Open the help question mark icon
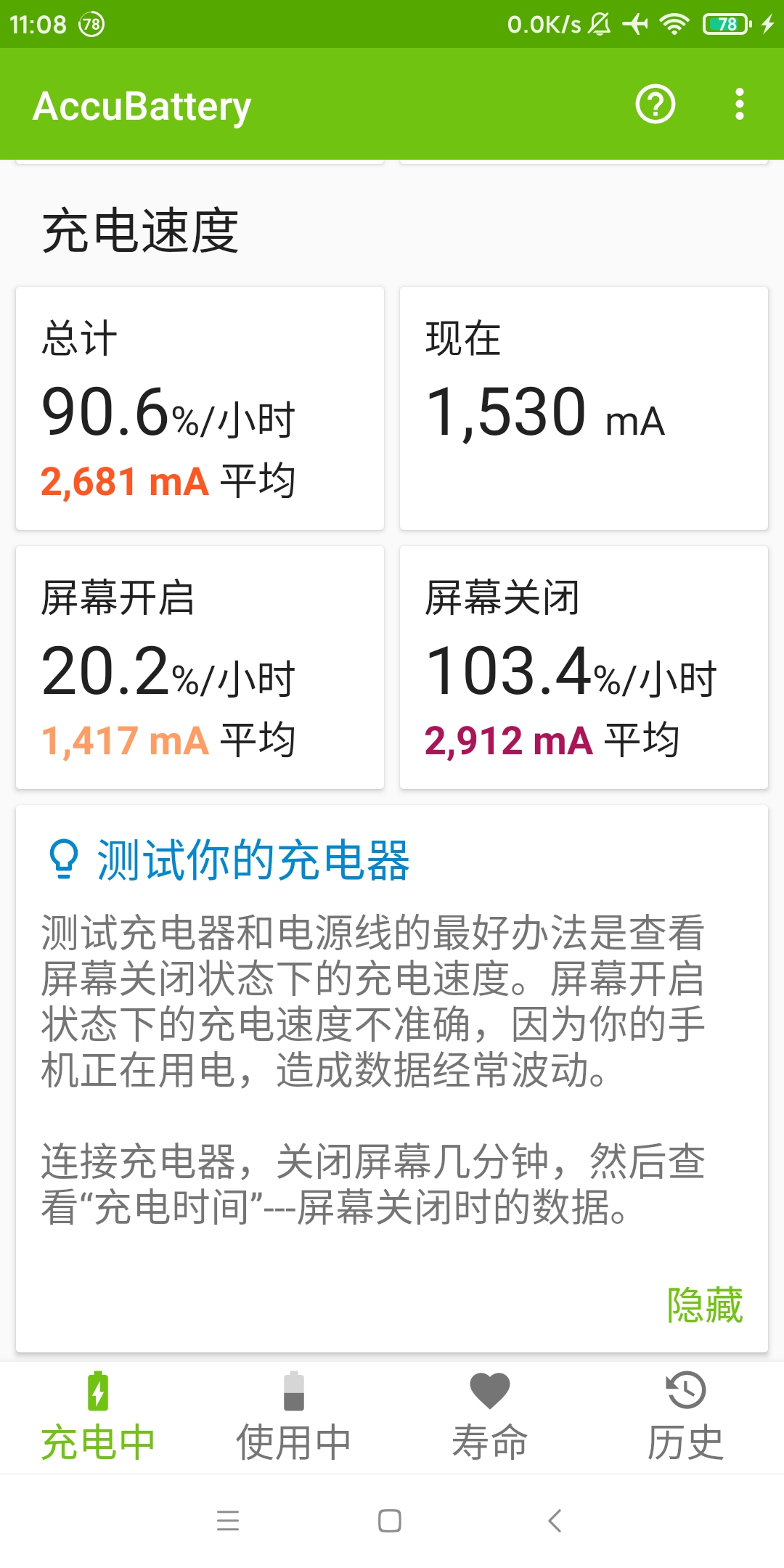This screenshot has height=1568, width=784. tap(656, 105)
